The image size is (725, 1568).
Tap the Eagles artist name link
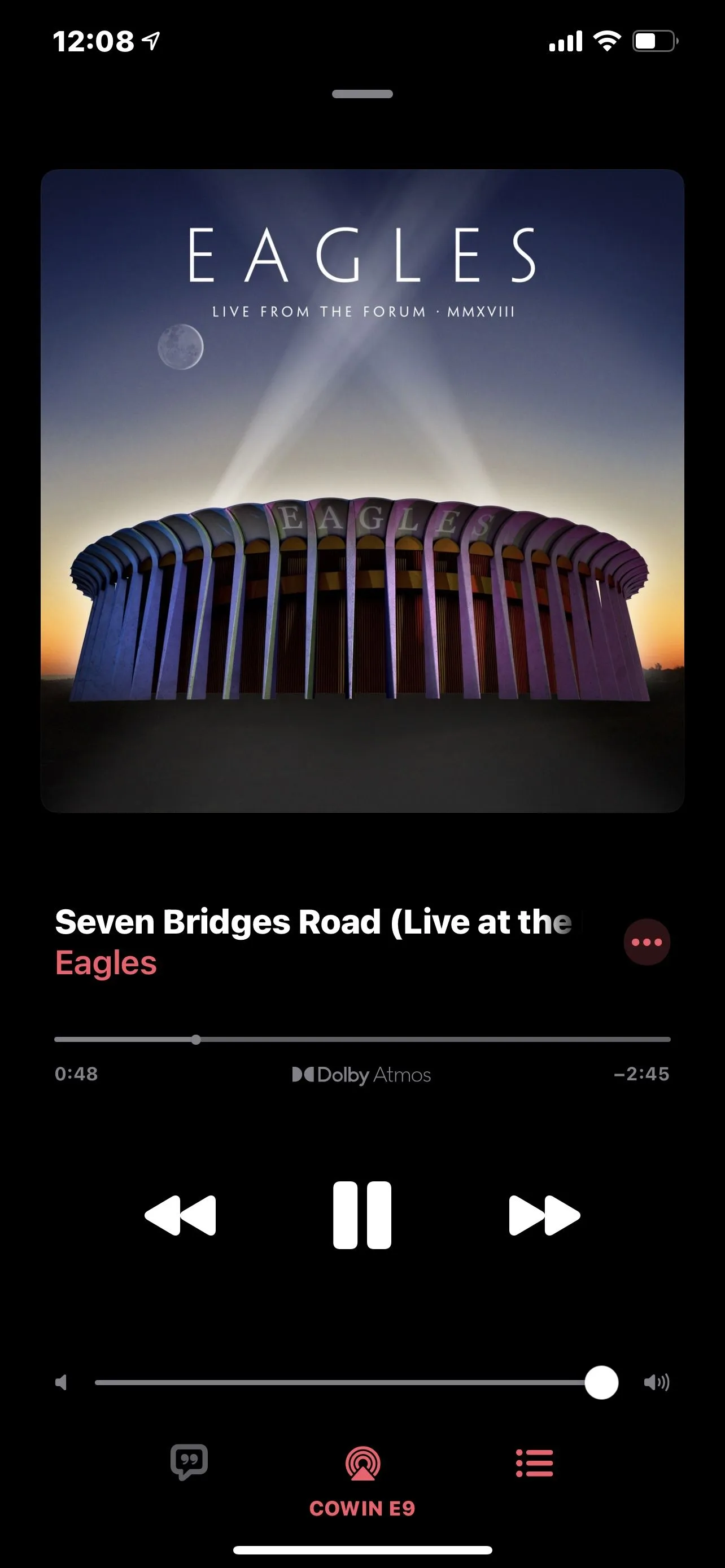click(x=106, y=963)
